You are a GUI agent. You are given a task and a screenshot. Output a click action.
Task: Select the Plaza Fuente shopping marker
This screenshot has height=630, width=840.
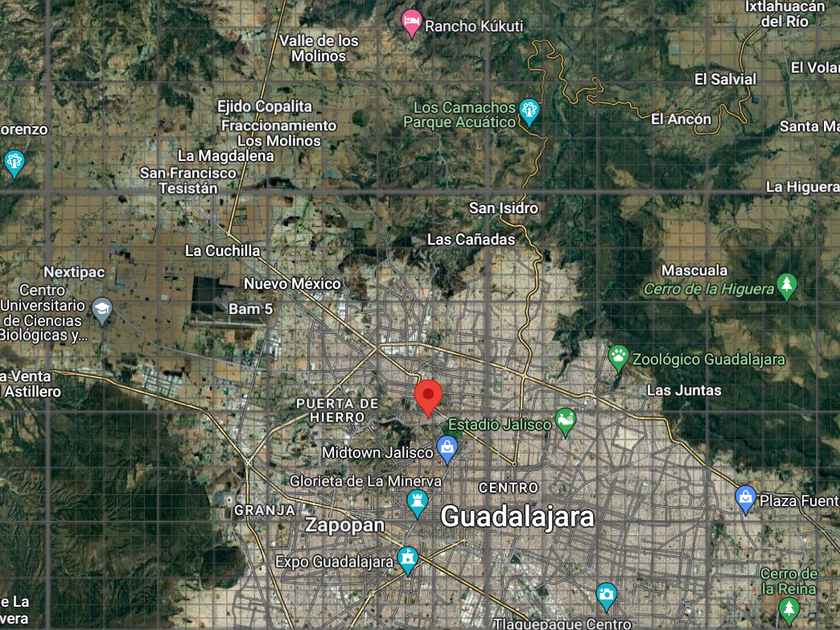coord(745,498)
